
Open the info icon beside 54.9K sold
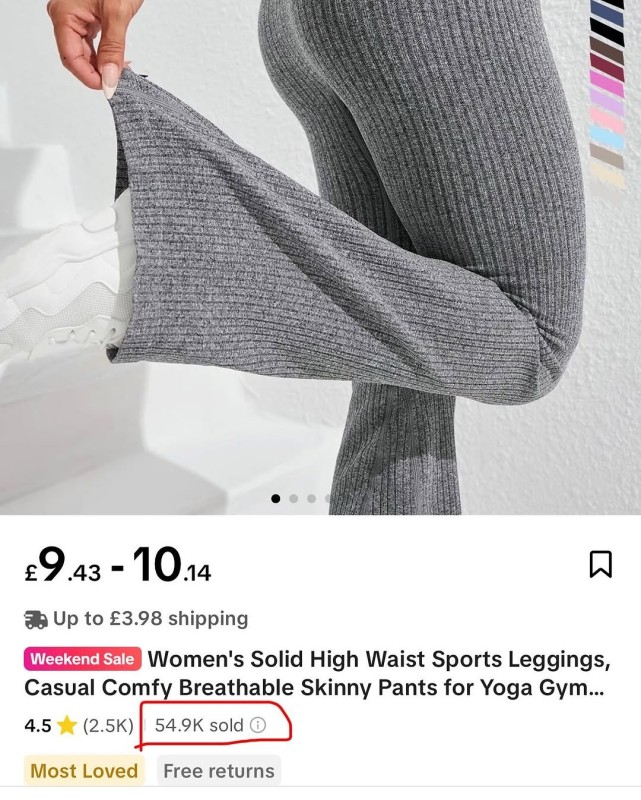point(258,725)
